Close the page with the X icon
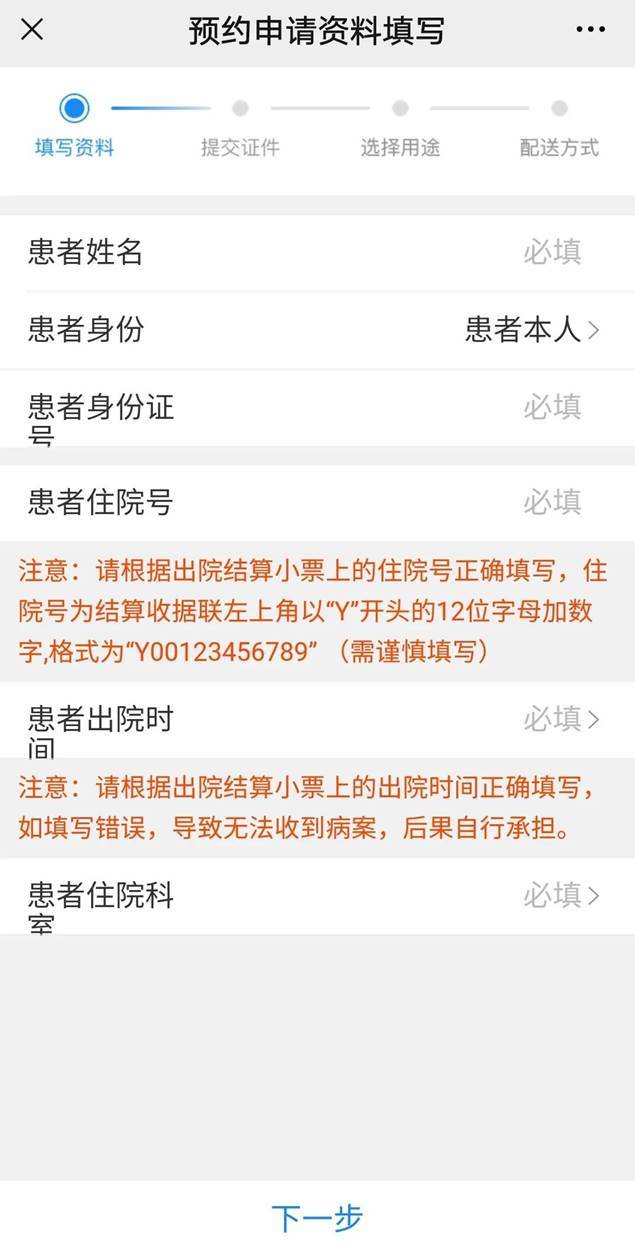Image resolution: width=635 pixels, height=1259 pixels. tap(32, 30)
